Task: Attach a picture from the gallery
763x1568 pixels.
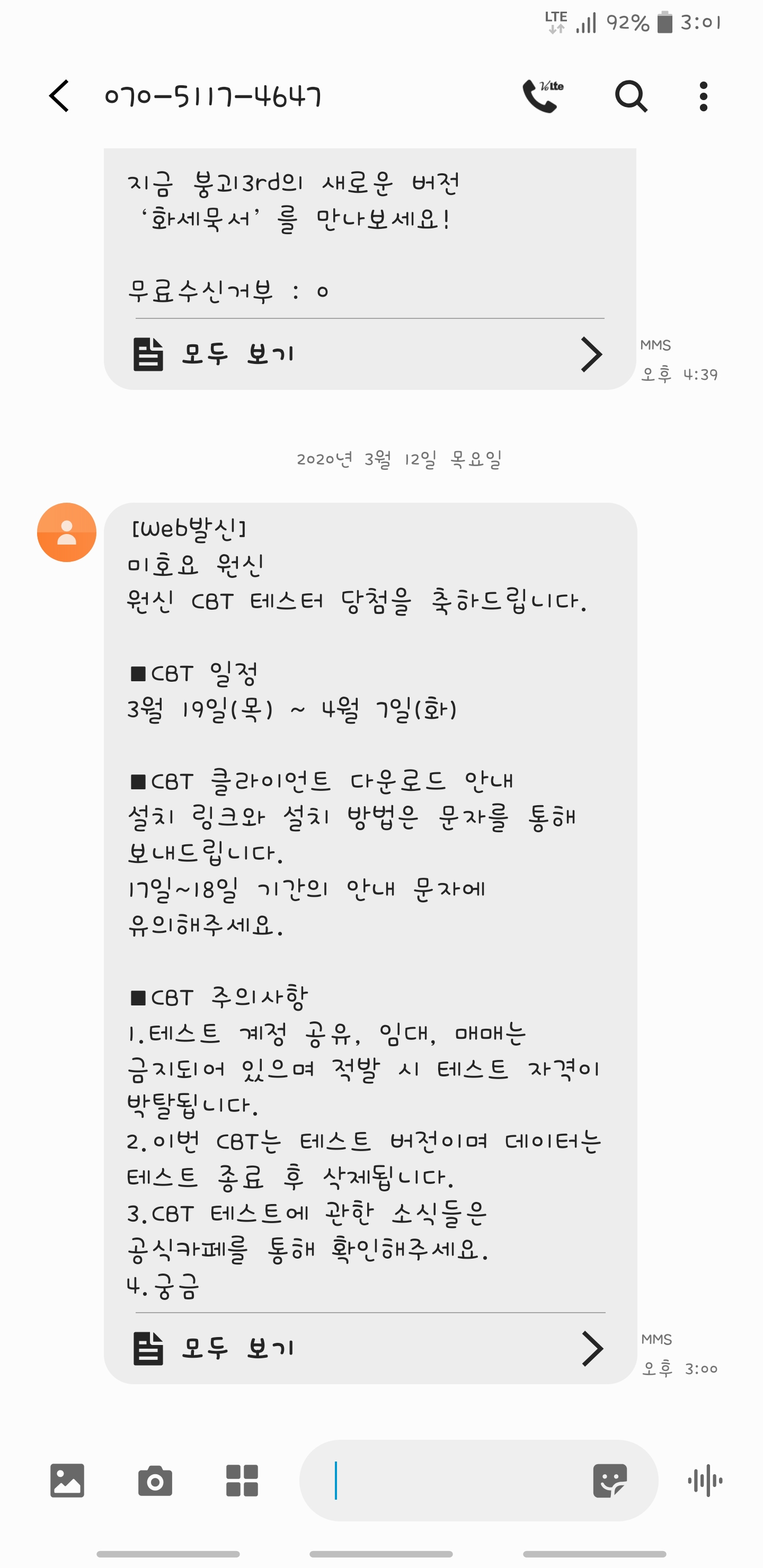Action: tap(67, 1481)
